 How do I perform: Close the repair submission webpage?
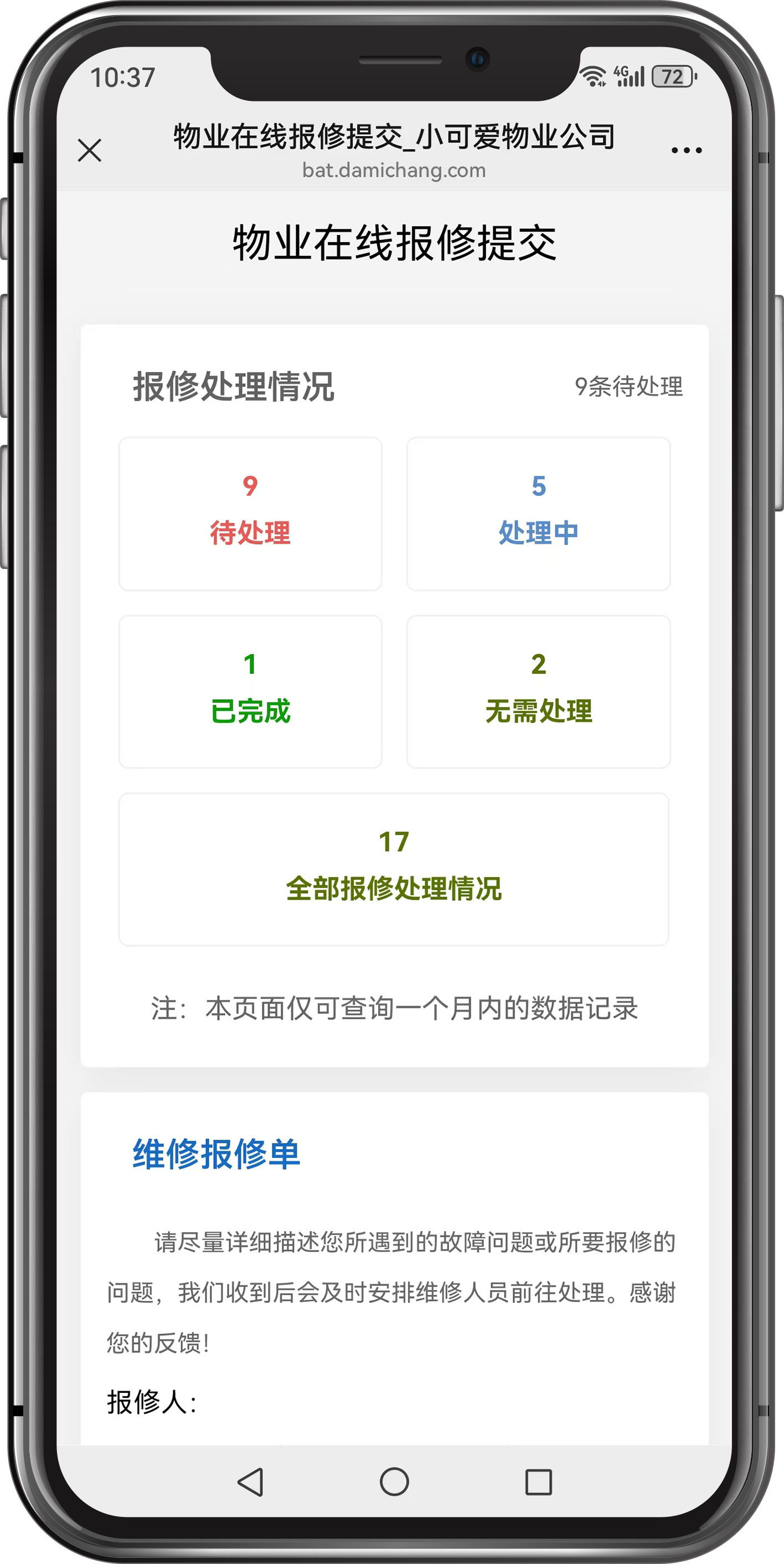click(x=90, y=150)
